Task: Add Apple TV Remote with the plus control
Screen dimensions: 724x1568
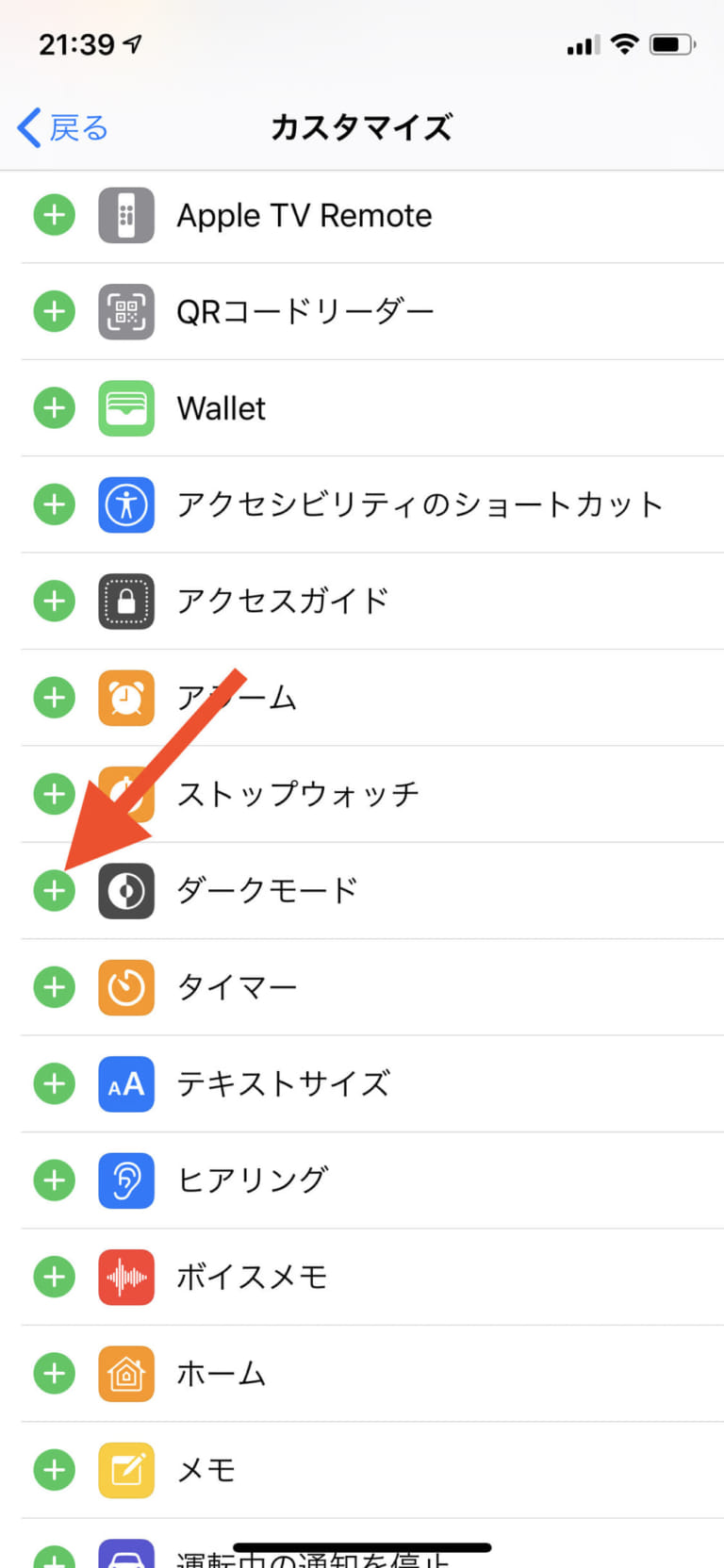Action: click(x=54, y=214)
